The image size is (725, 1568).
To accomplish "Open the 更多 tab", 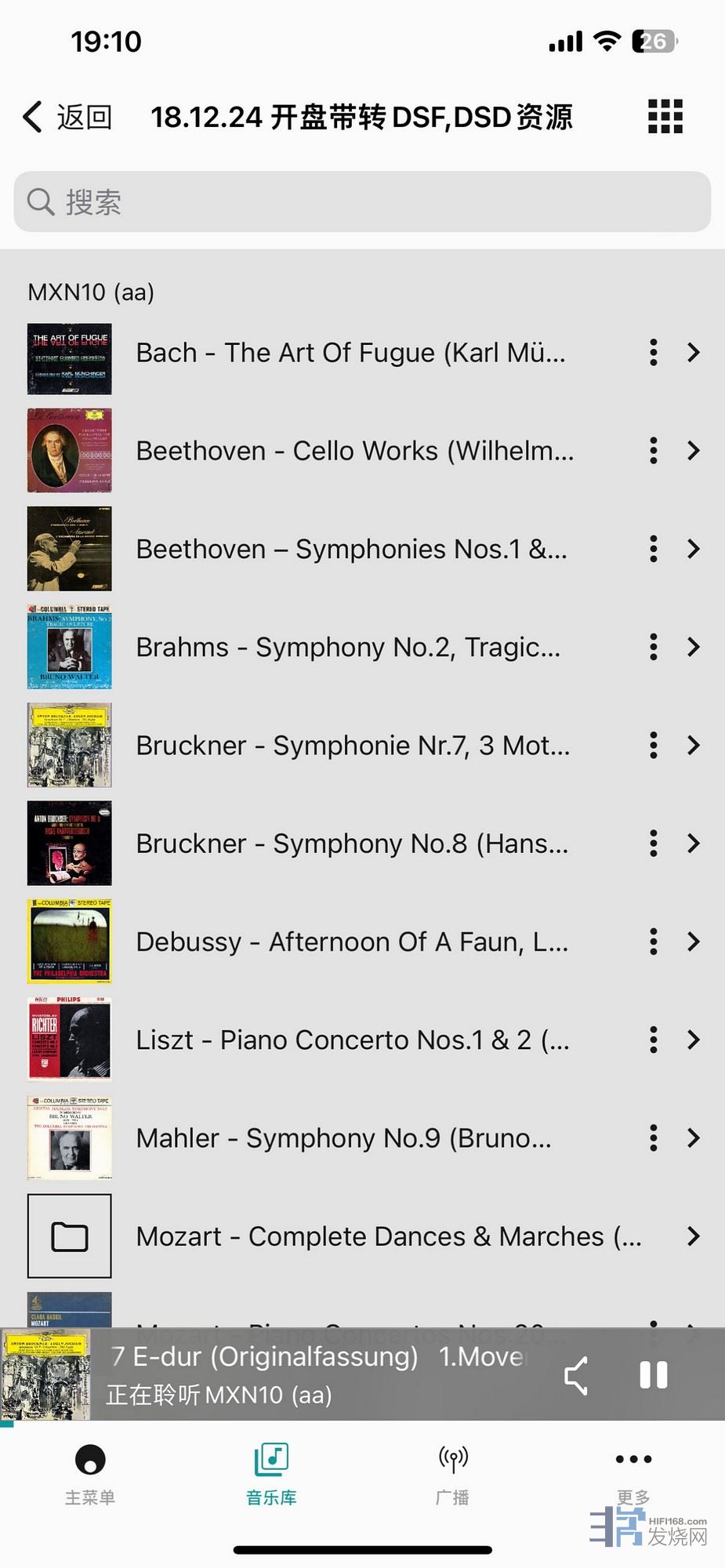I will 633,1474.
